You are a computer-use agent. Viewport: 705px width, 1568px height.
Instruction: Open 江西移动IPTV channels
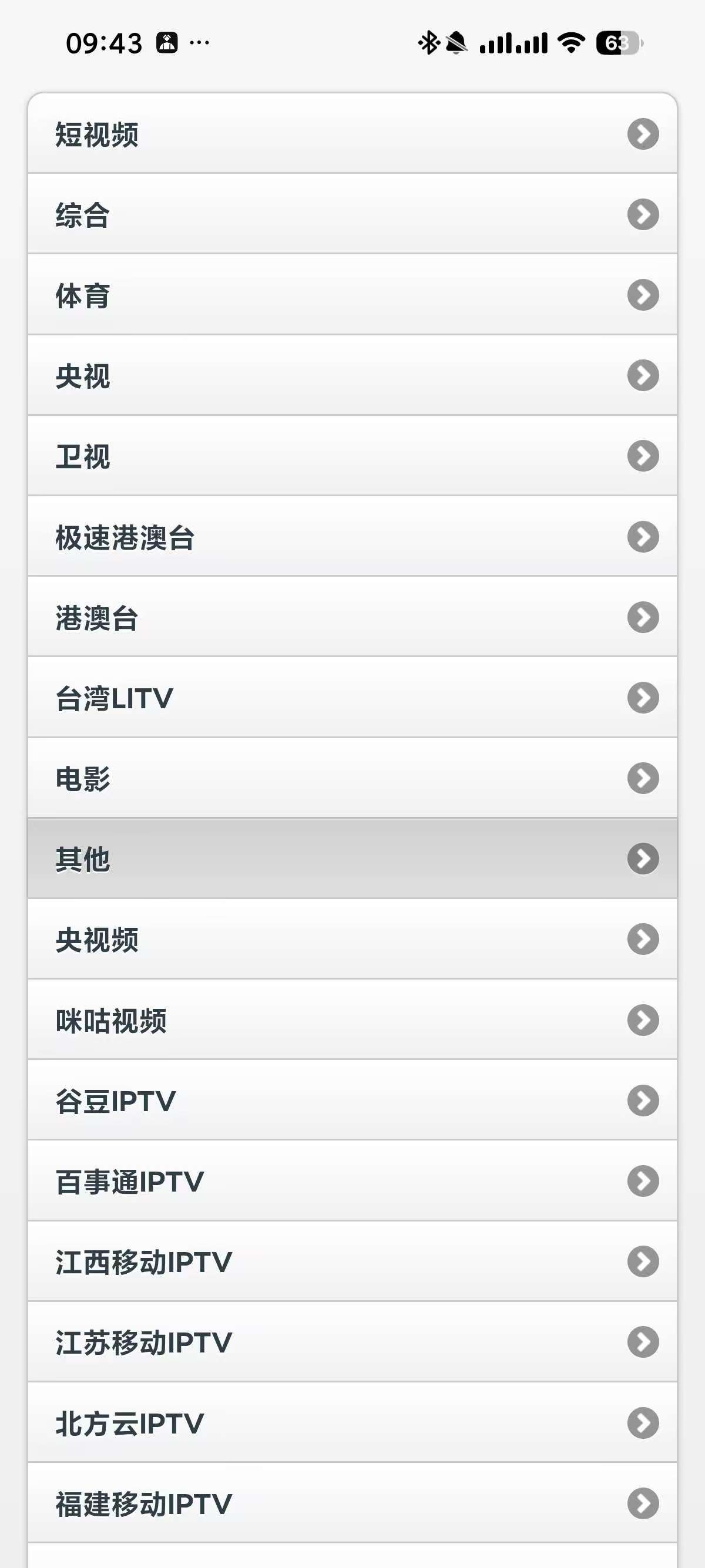click(352, 1261)
